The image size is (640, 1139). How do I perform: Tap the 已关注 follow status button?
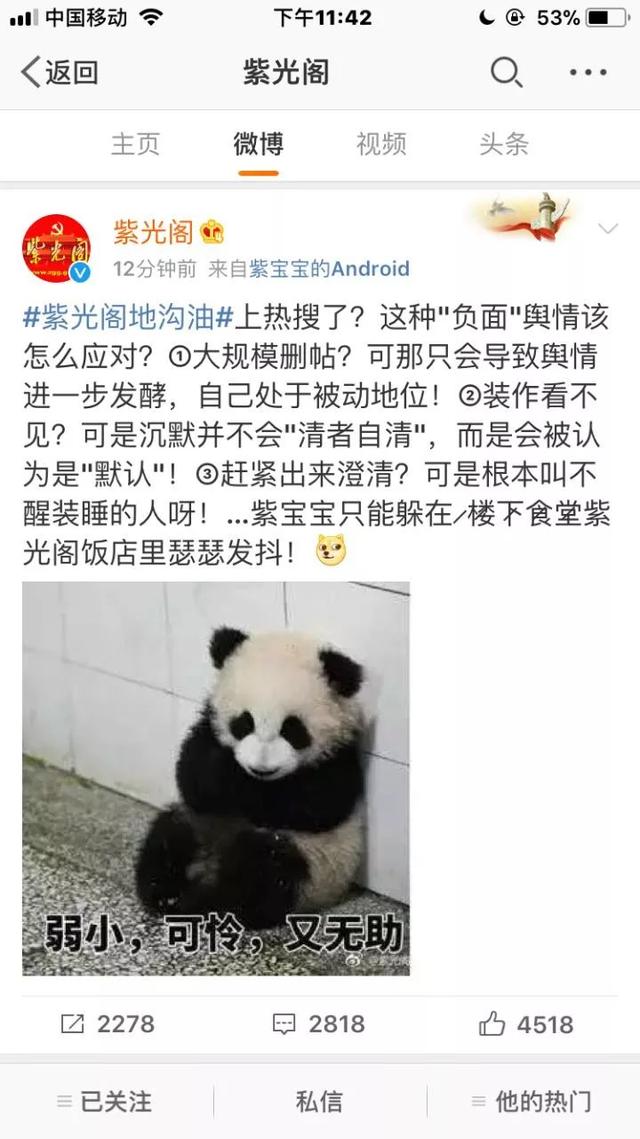[105, 1102]
